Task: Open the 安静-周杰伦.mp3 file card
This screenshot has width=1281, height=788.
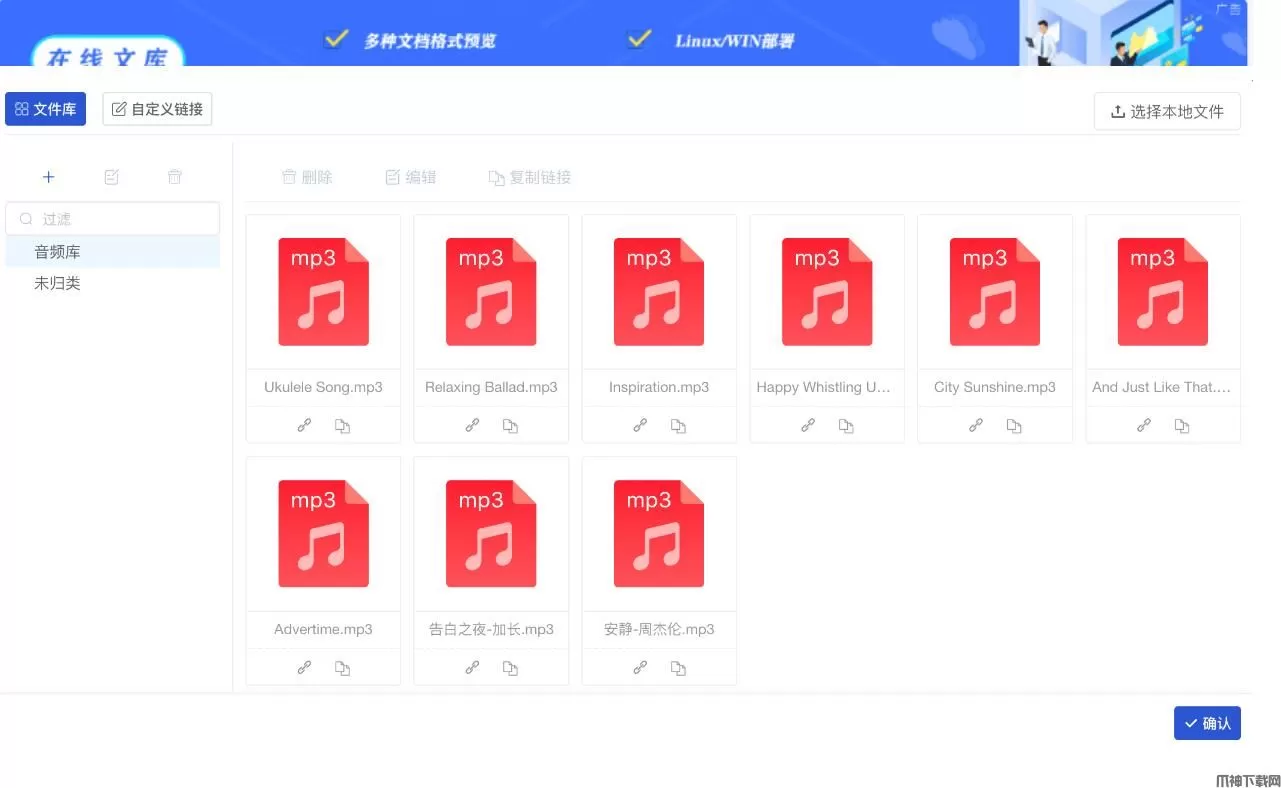Action: click(x=659, y=534)
